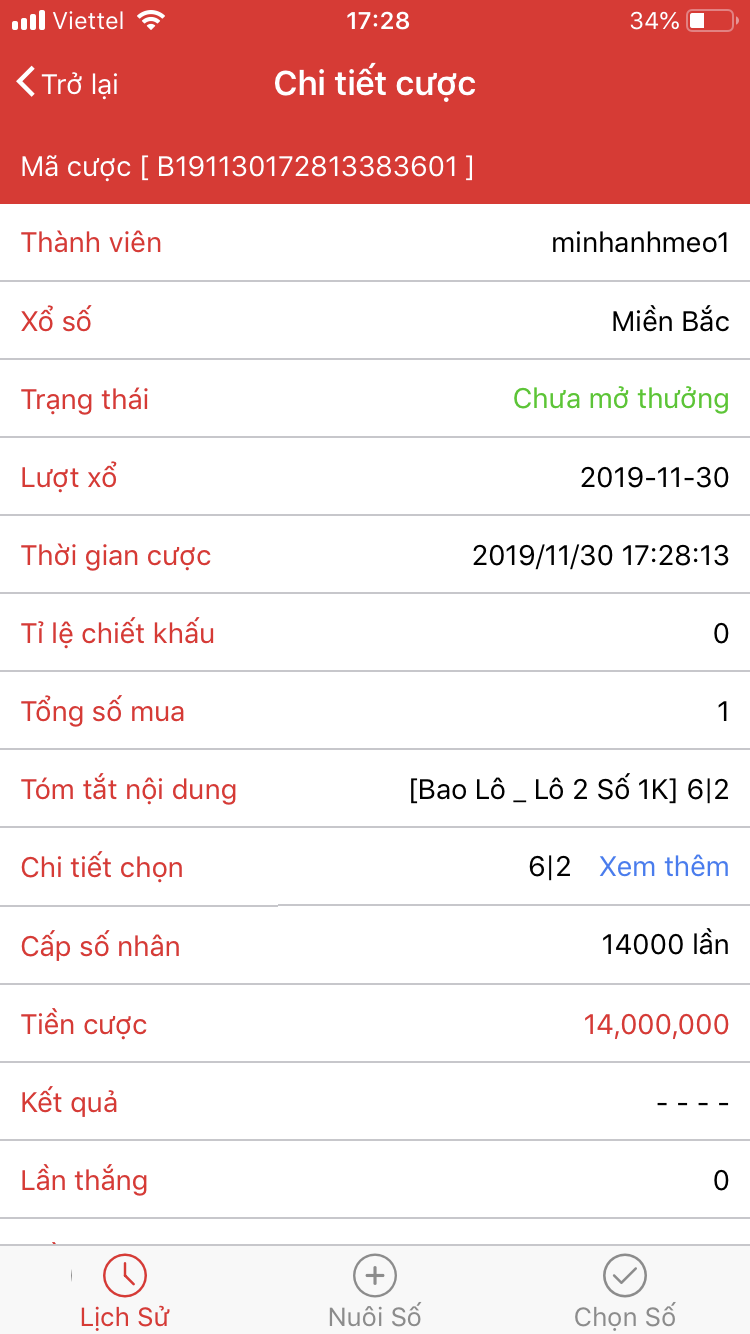Open the Xem thêm link
The image size is (750, 1334).
click(x=664, y=866)
